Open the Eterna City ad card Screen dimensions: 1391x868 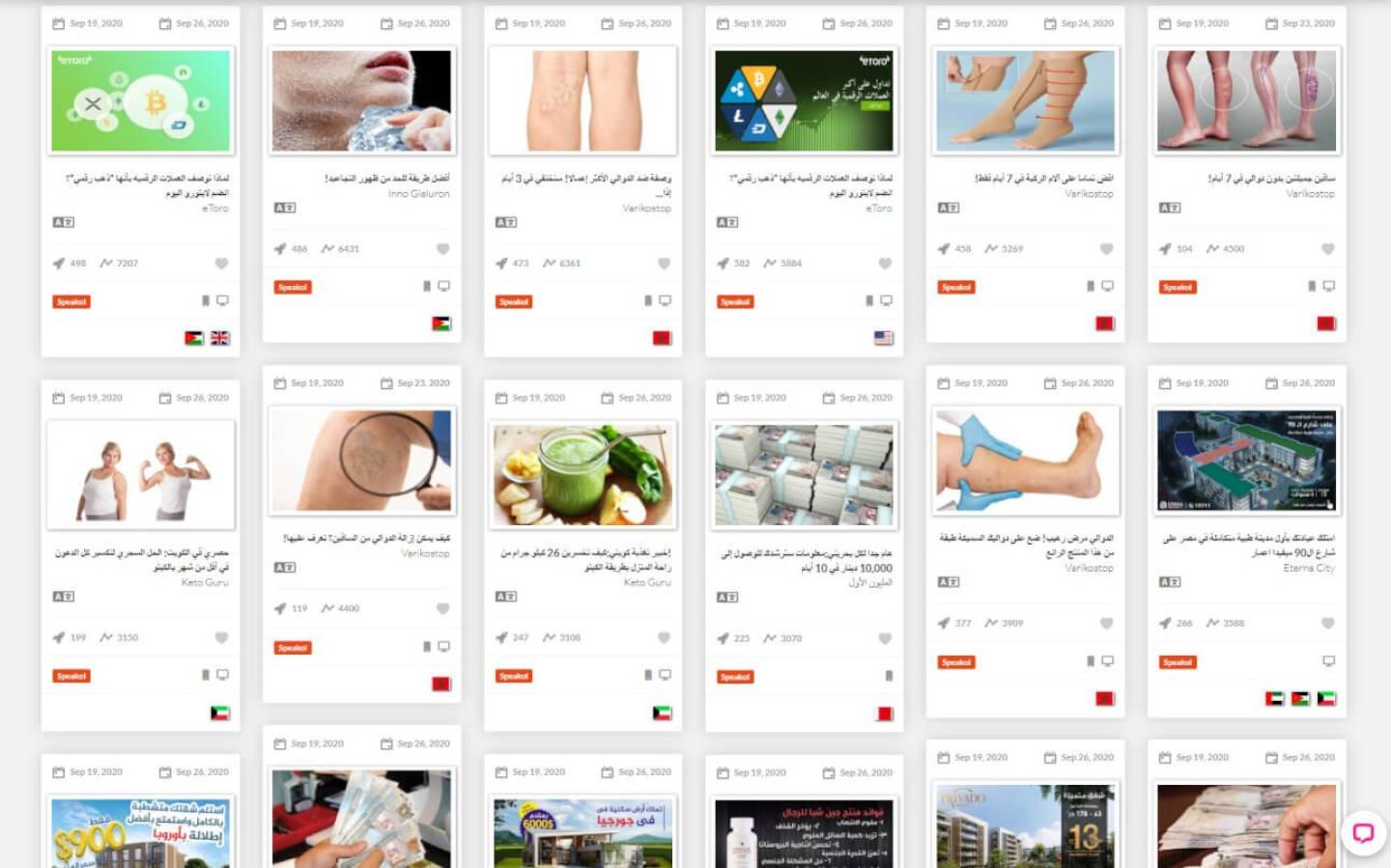(1246, 461)
